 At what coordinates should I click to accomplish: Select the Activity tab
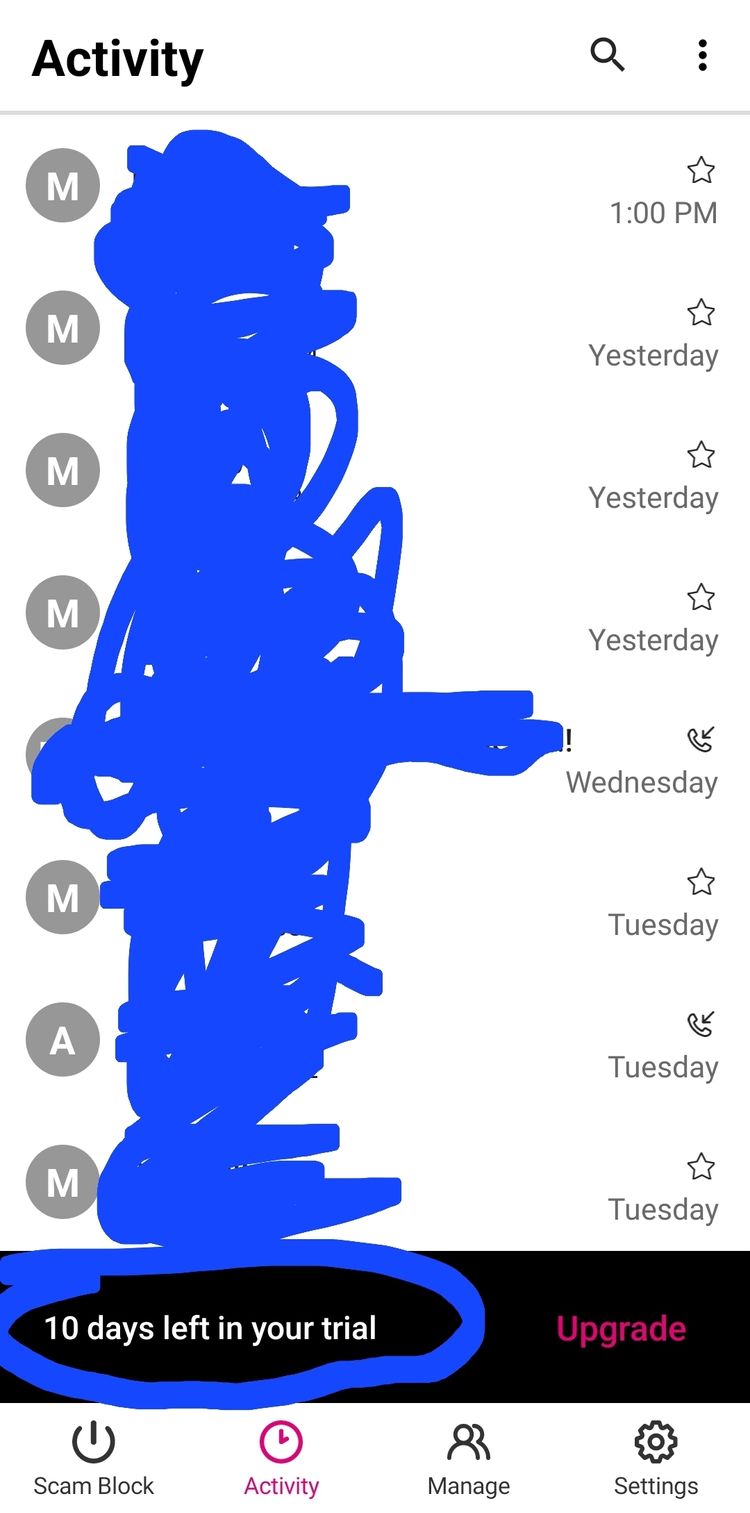pos(281,1458)
